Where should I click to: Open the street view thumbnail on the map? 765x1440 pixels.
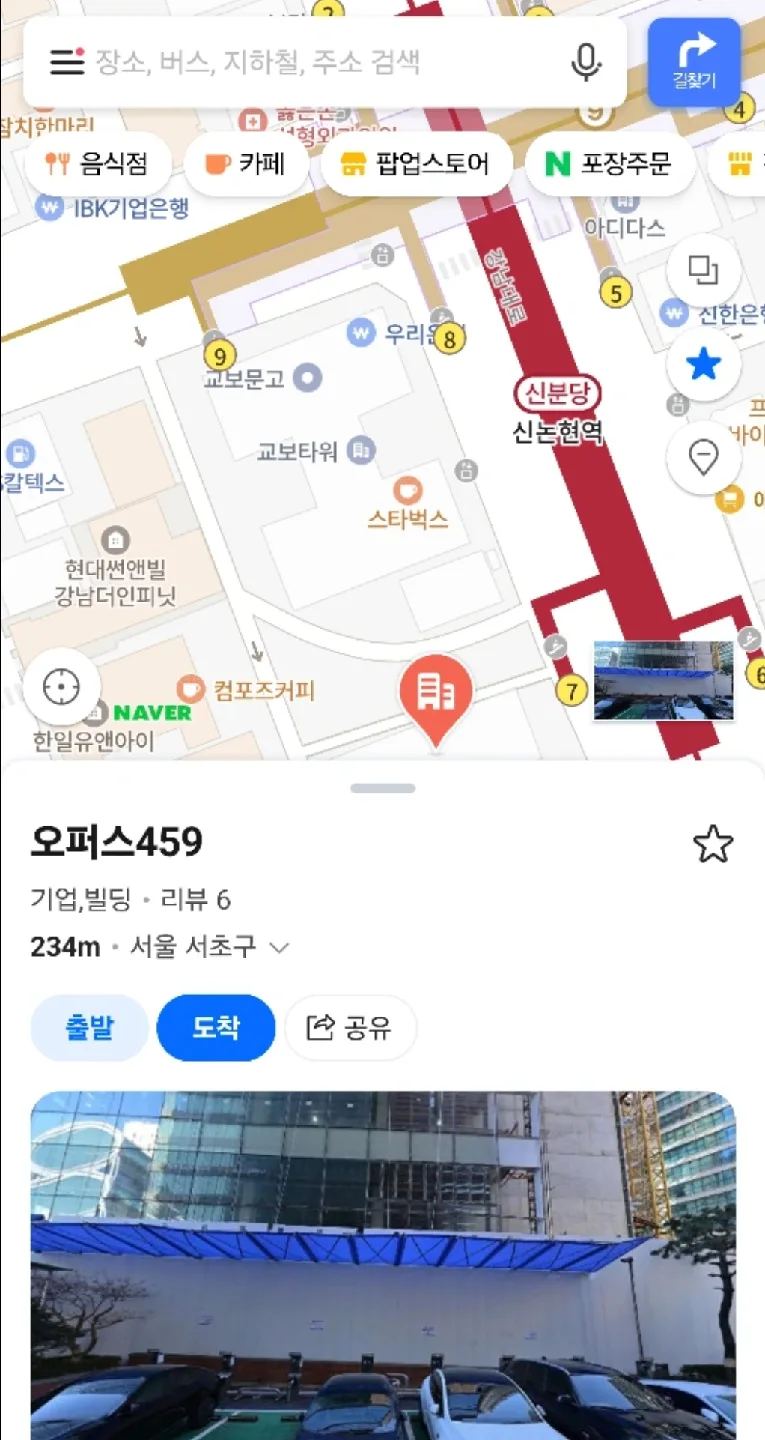pos(663,680)
